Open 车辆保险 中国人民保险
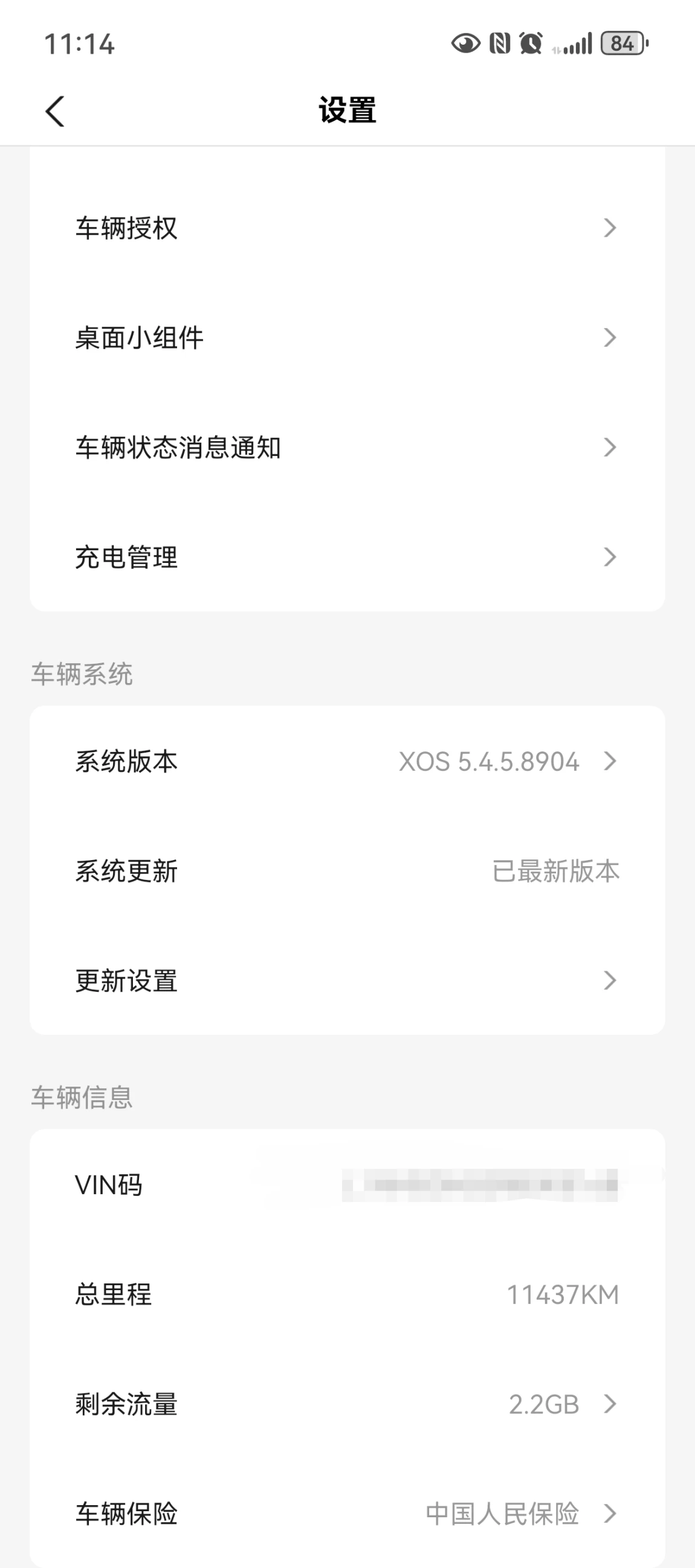The height and width of the screenshot is (1568, 695). coord(346,1514)
